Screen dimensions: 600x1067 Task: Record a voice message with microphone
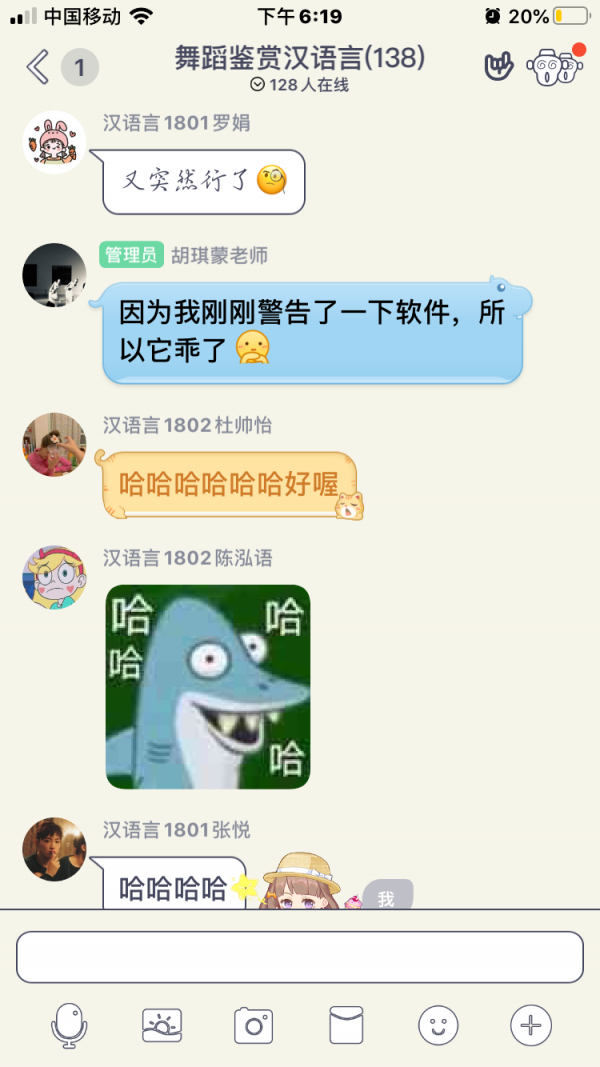pyautogui.click(x=69, y=1025)
